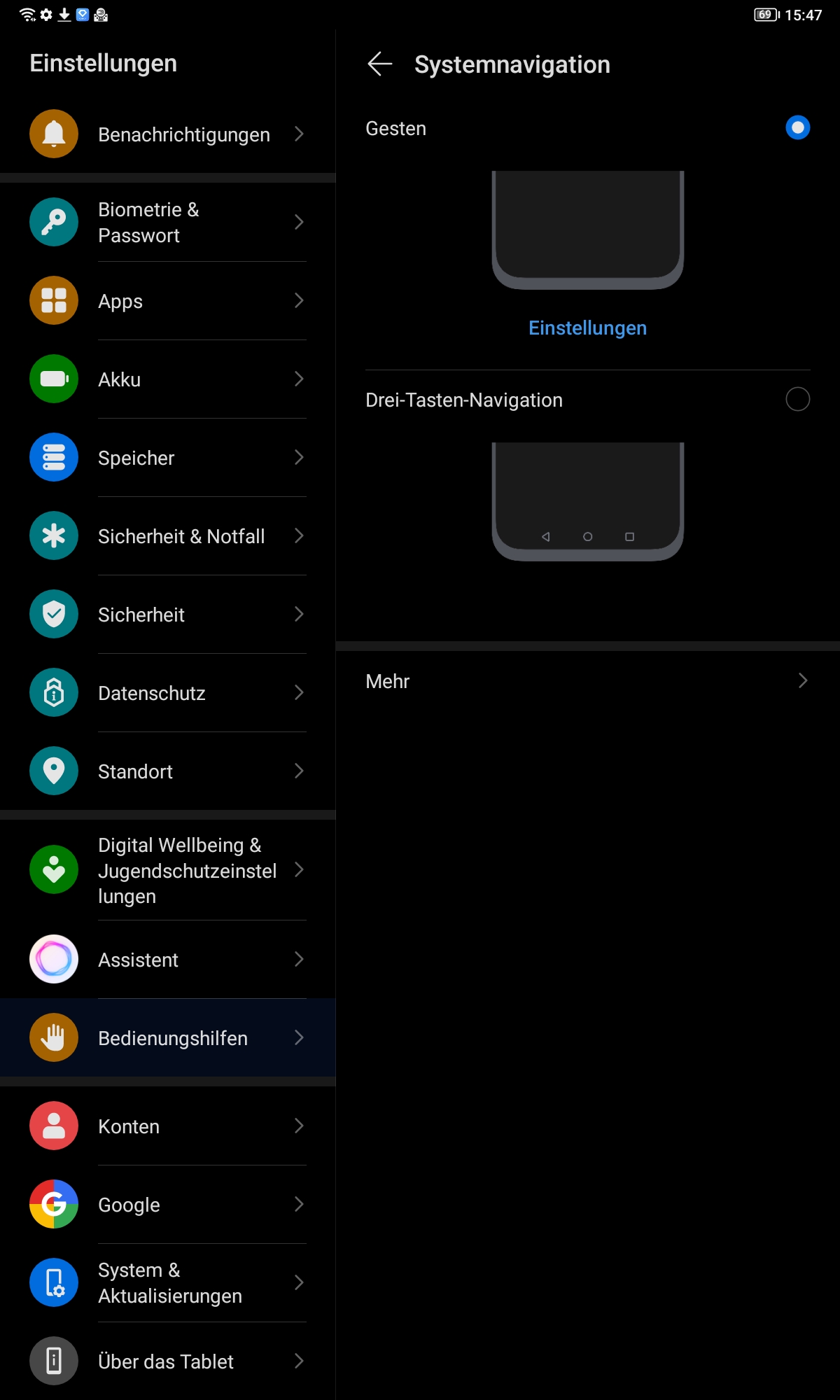Viewport: 840px width, 1400px height.
Task: Open Apps settings
Action: click(x=168, y=301)
